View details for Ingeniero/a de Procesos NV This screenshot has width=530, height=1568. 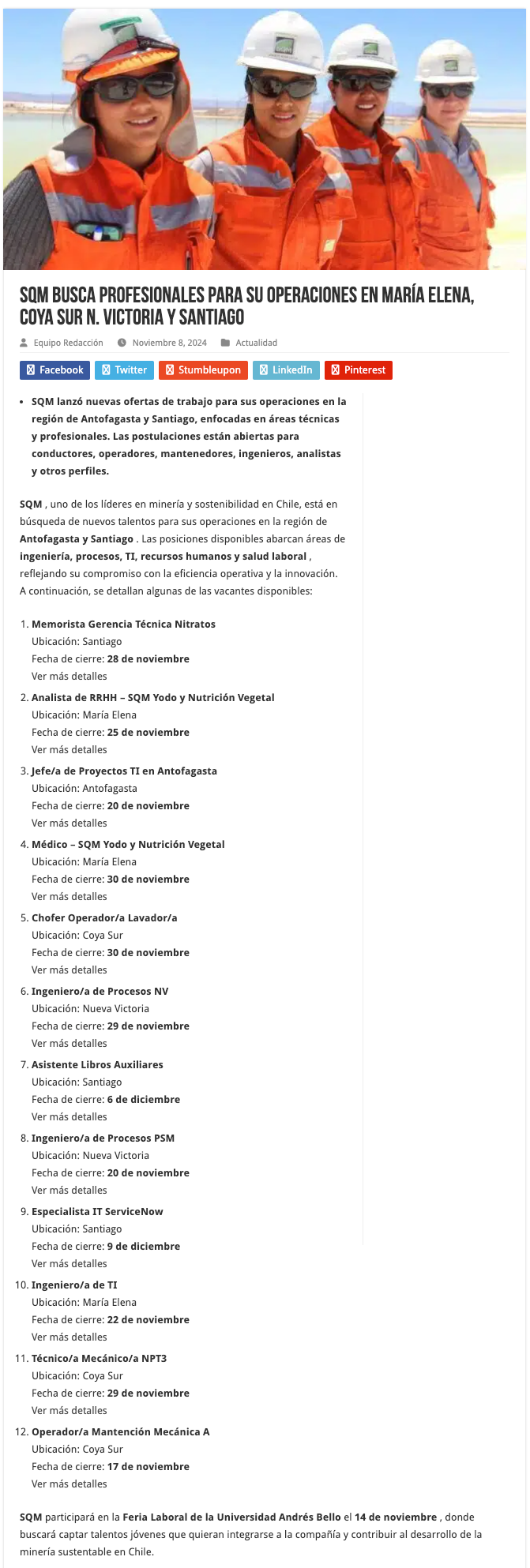pos(70,1044)
